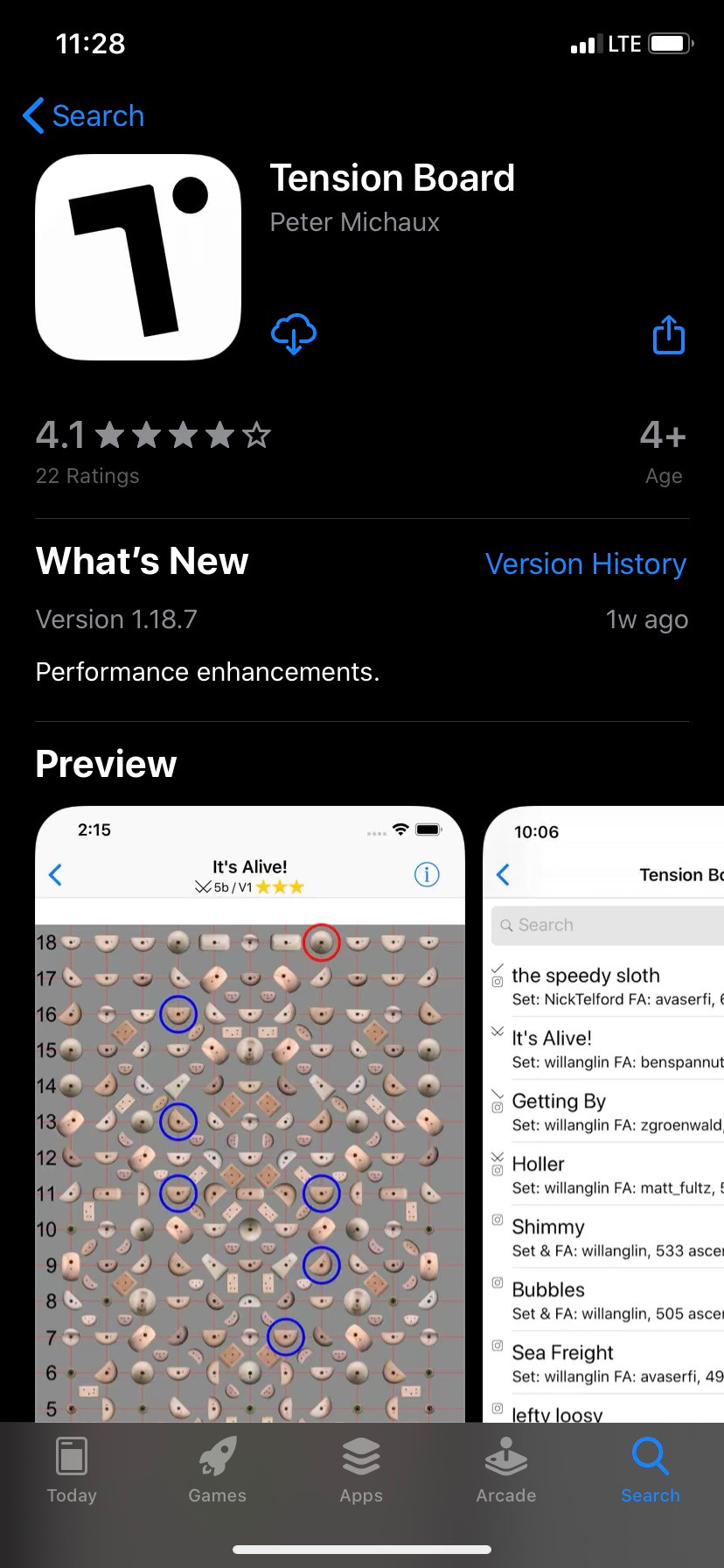Open Version History
Image resolution: width=724 pixels, height=1568 pixels.
click(586, 564)
